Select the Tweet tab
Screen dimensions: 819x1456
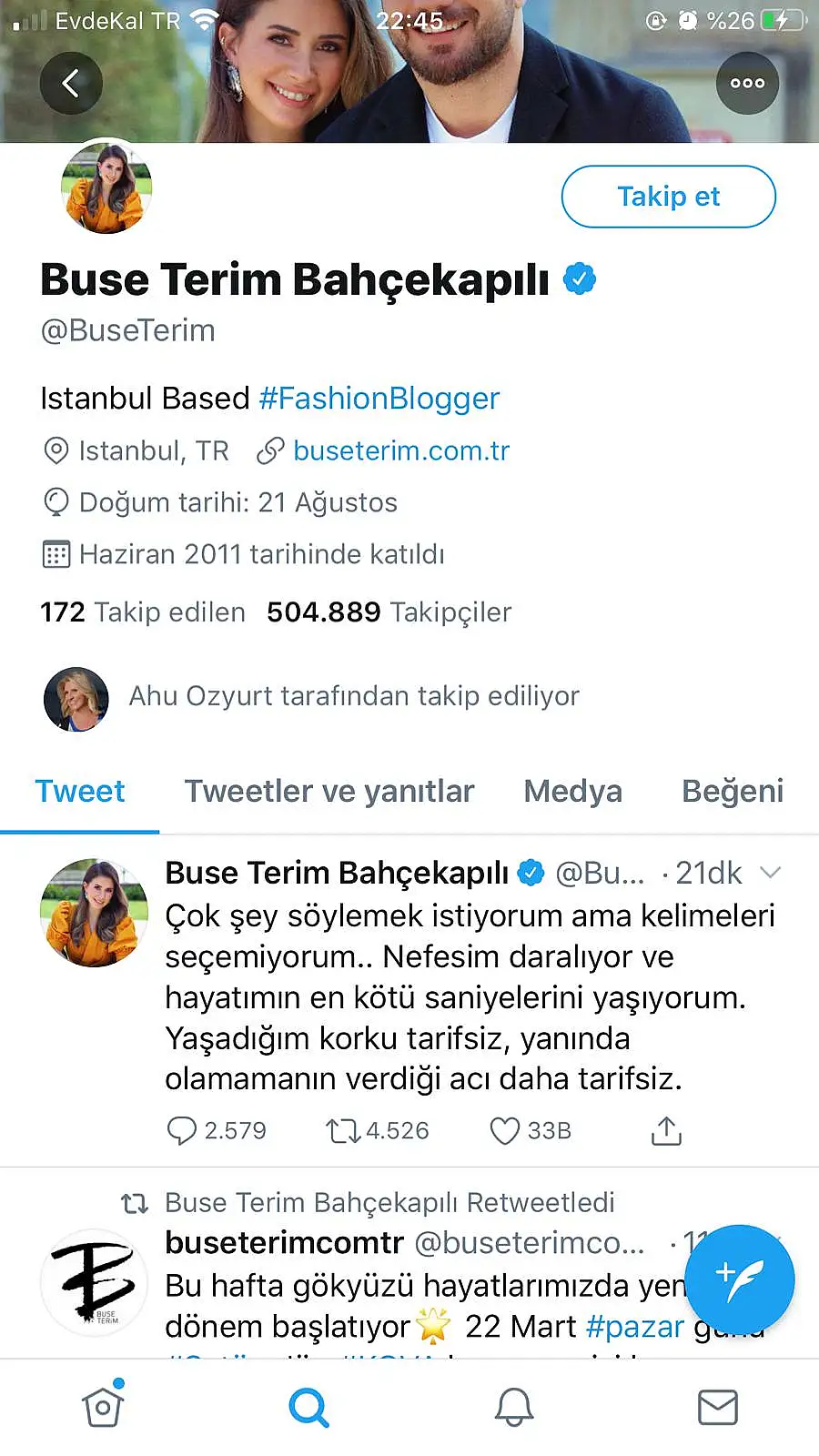(80, 791)
